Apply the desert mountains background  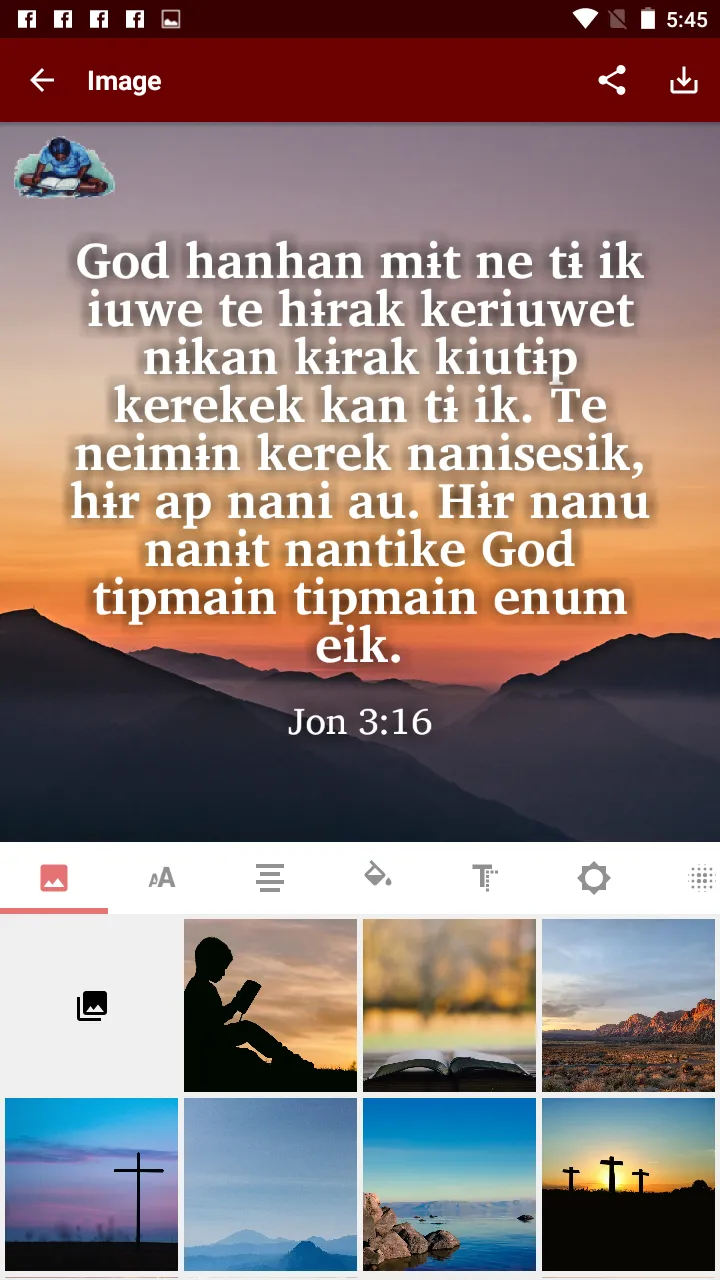628,1005
